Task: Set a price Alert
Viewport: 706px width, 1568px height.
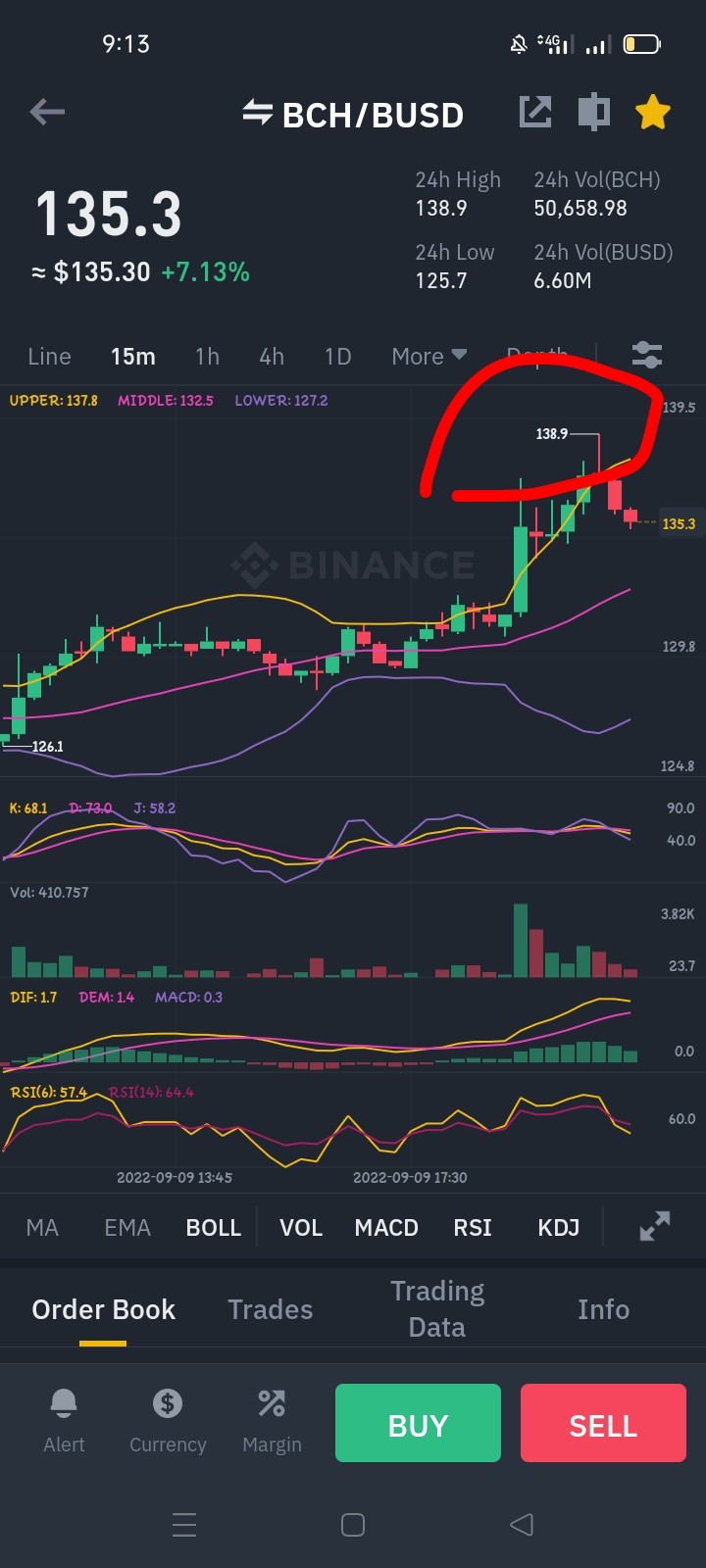Action: 64,1421
